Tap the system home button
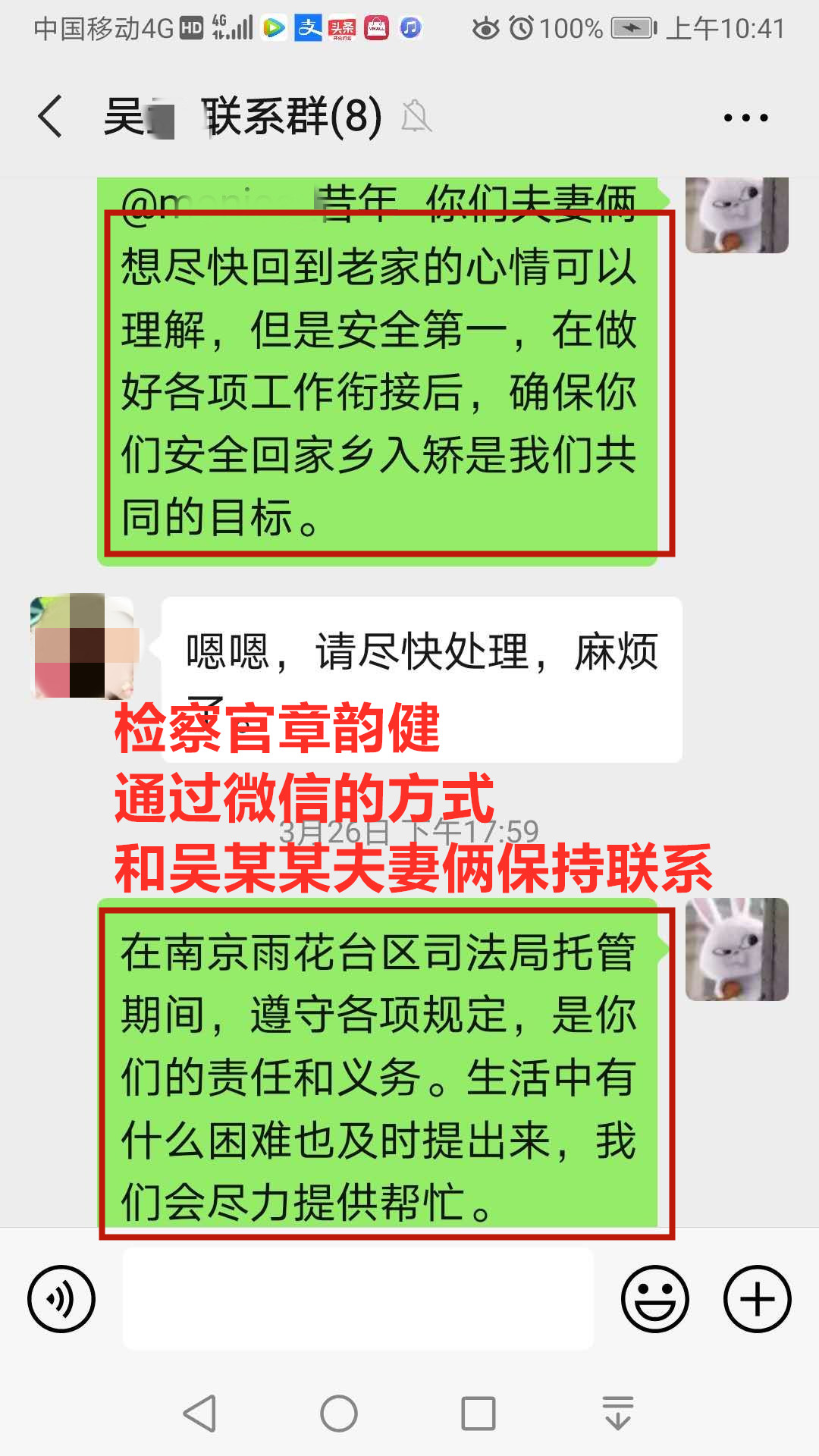819x1456 pixels. point(339,1414)
